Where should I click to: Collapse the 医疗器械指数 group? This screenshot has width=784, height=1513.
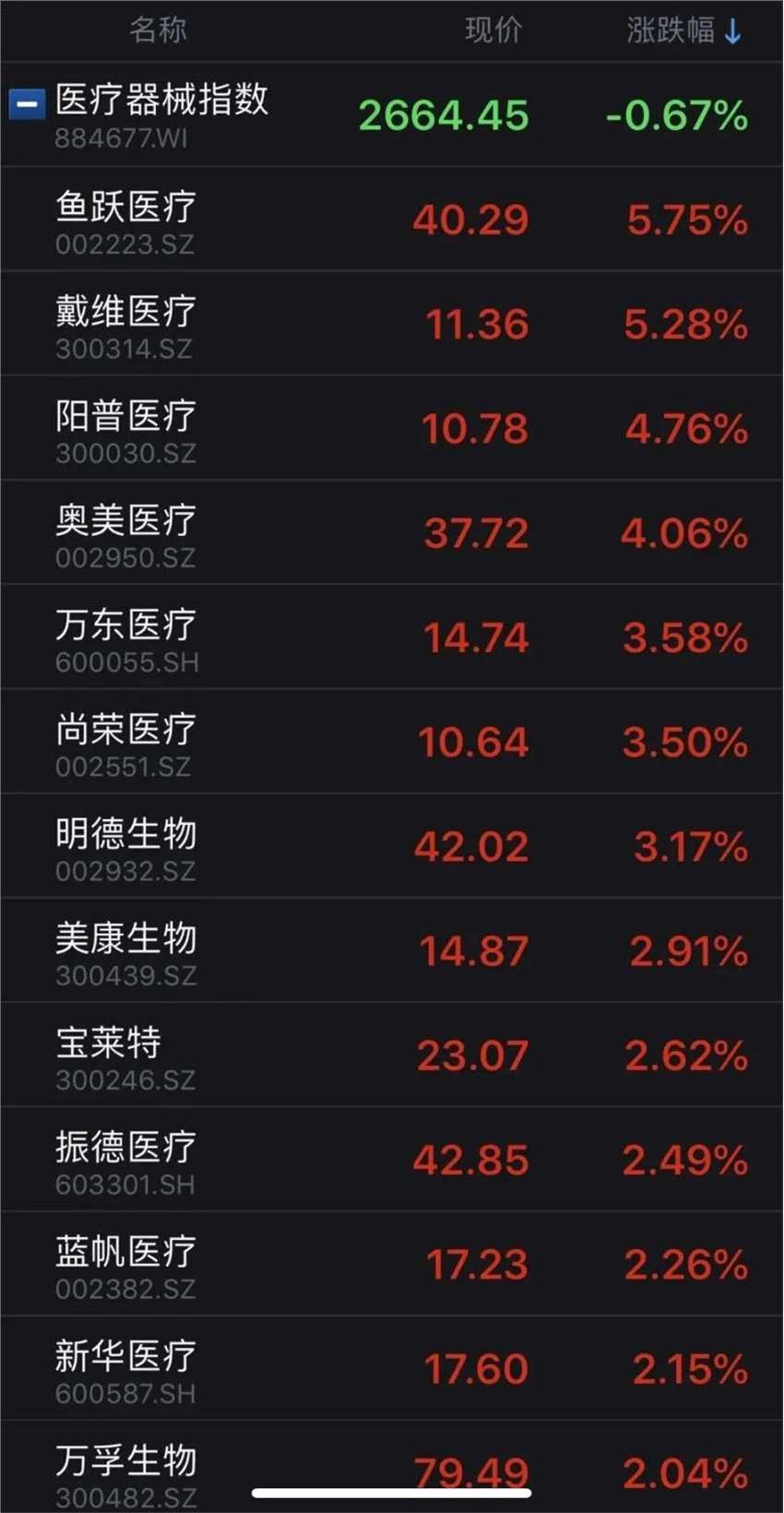(x=27, y=104)
